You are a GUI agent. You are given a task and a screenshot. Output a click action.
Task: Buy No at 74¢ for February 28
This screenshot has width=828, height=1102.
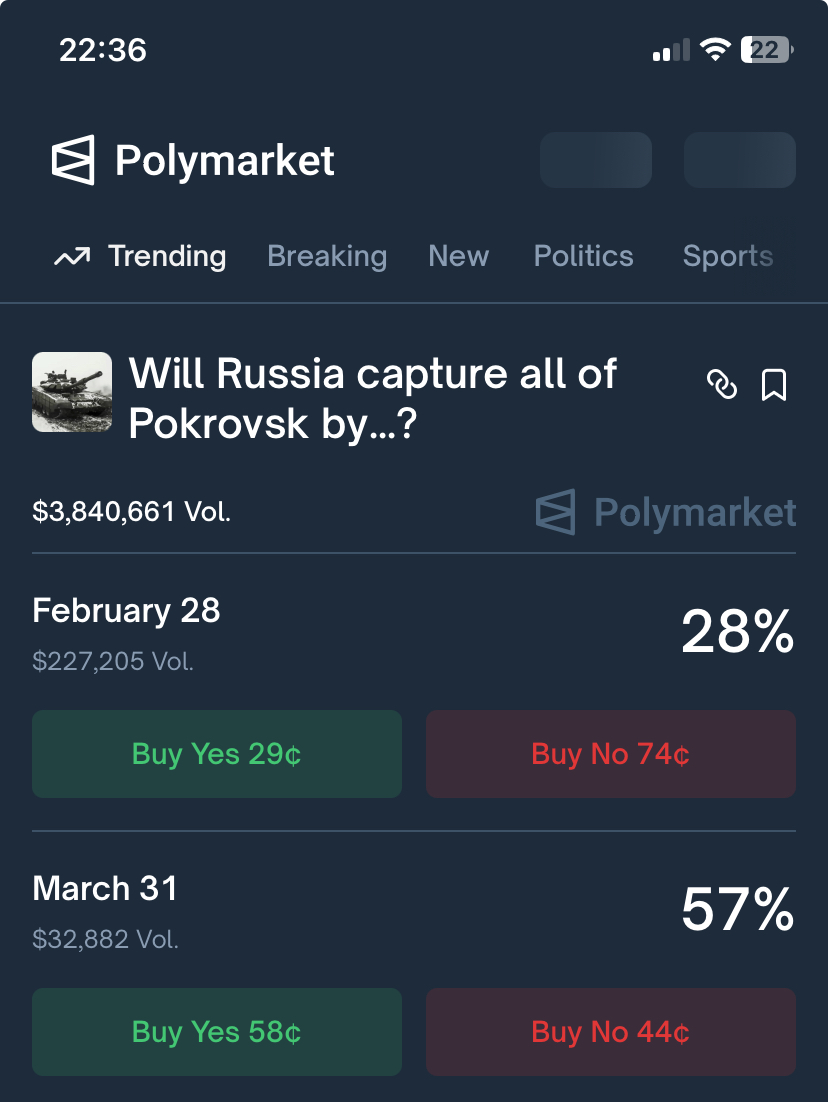tap(610, 754)
